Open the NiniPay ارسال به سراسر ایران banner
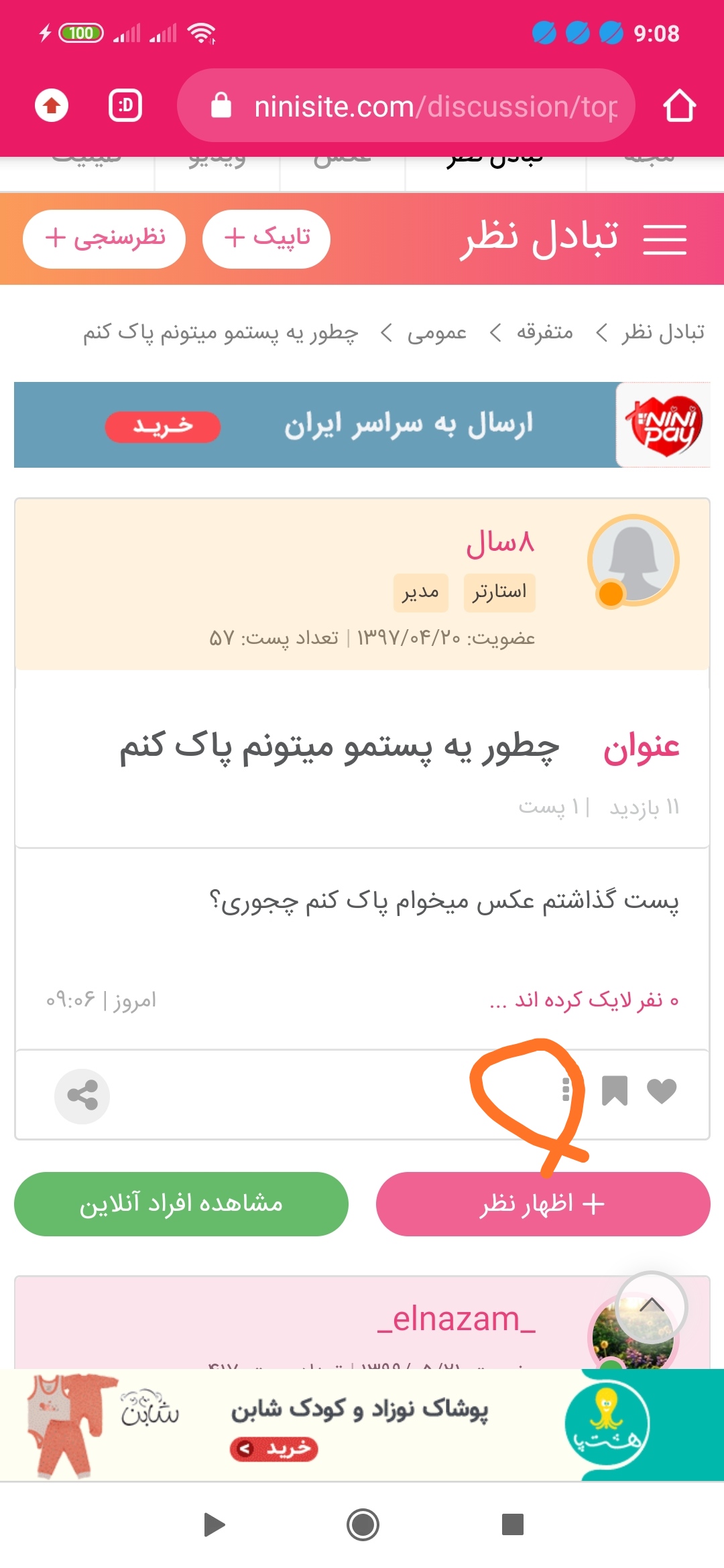This screenshot has height=1568, width=724. coord(362,425)
